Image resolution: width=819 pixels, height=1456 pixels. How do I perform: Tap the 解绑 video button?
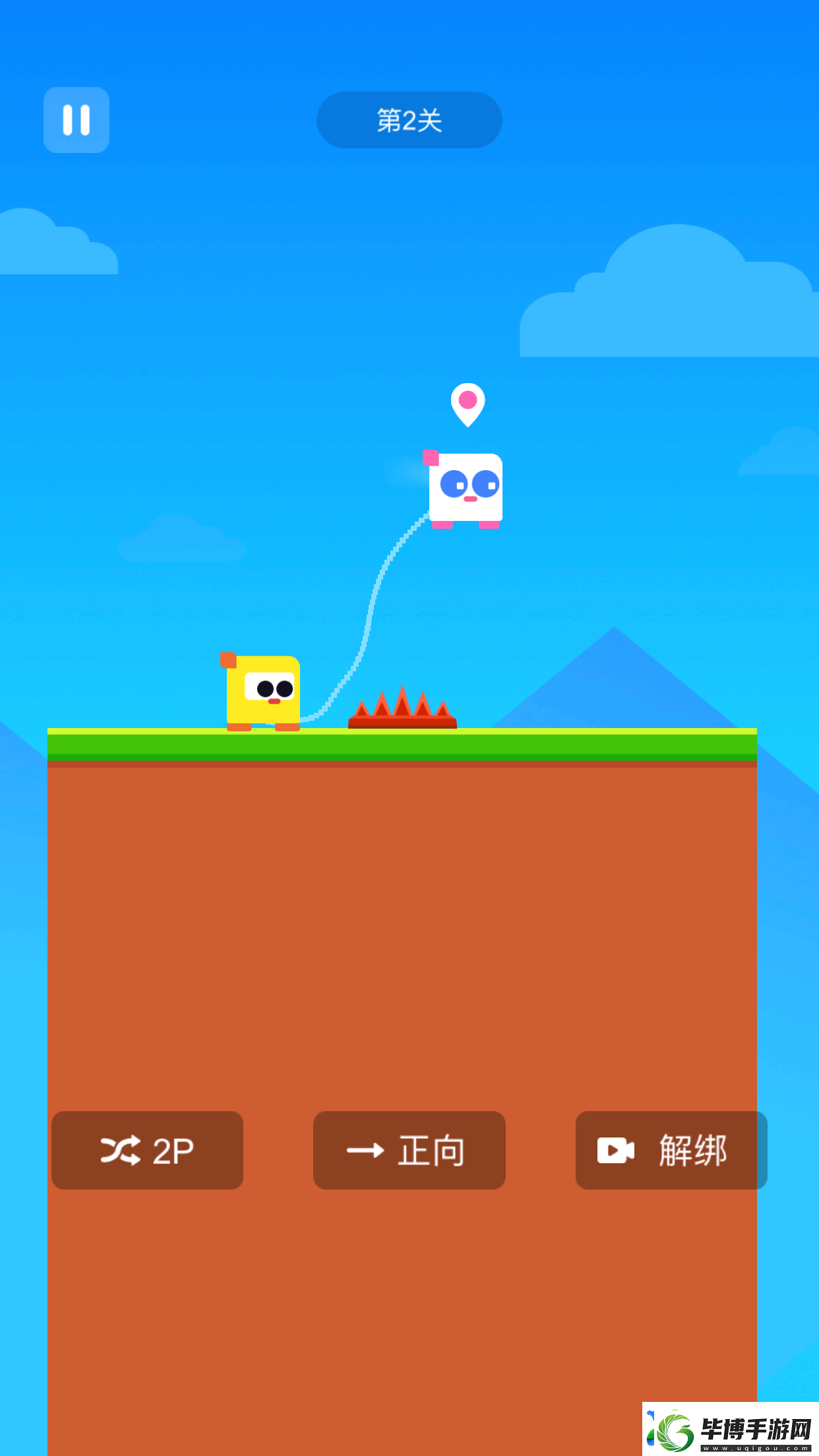[671, 1150]
